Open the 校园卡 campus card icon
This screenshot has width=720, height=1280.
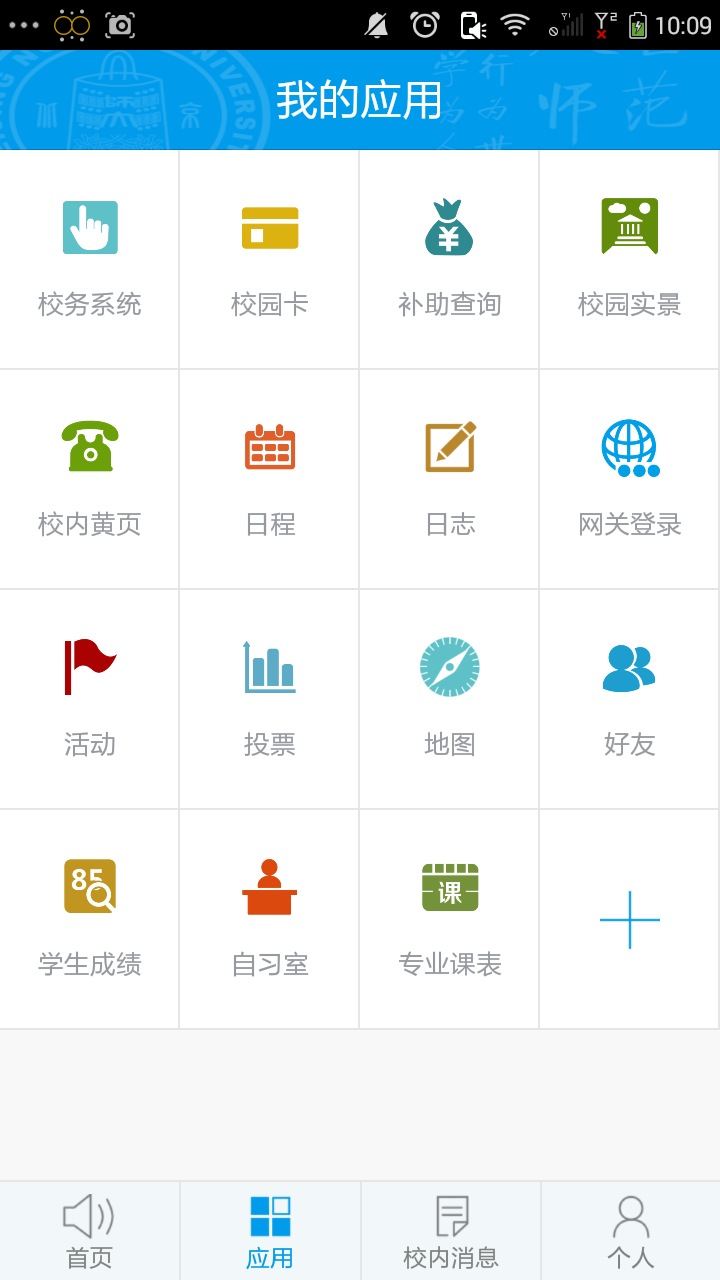(x=269, y=227)
